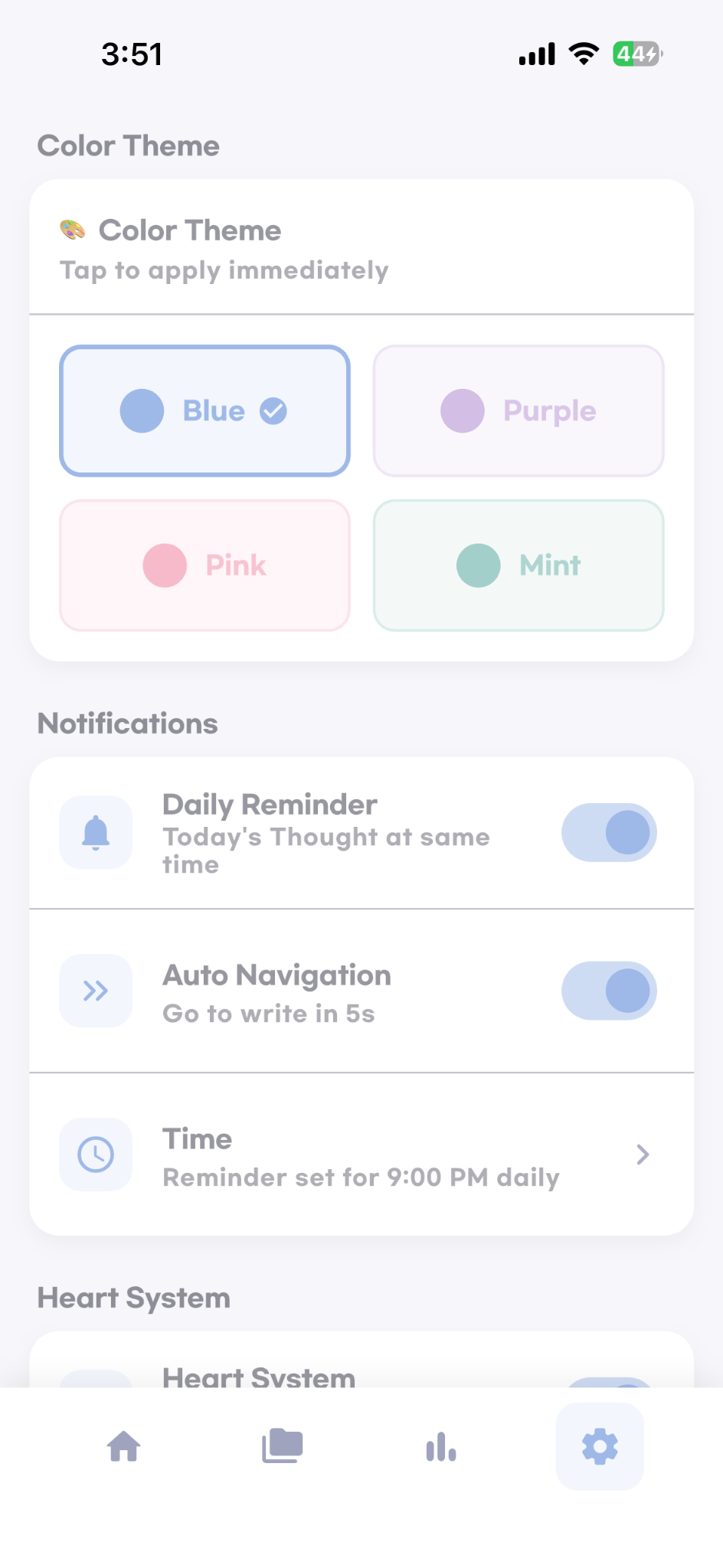Disable the Daily Reminder toggle
Viewport: 723px width, 1568px height.
[x=609, y=832]
